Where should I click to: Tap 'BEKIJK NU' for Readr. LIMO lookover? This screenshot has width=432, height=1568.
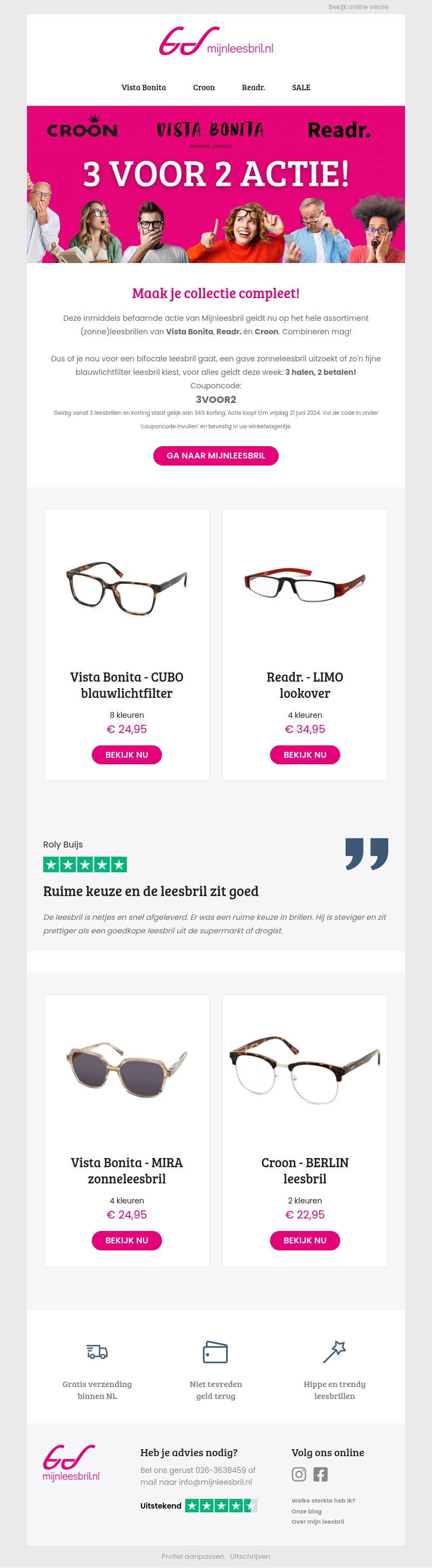[305, 755]
